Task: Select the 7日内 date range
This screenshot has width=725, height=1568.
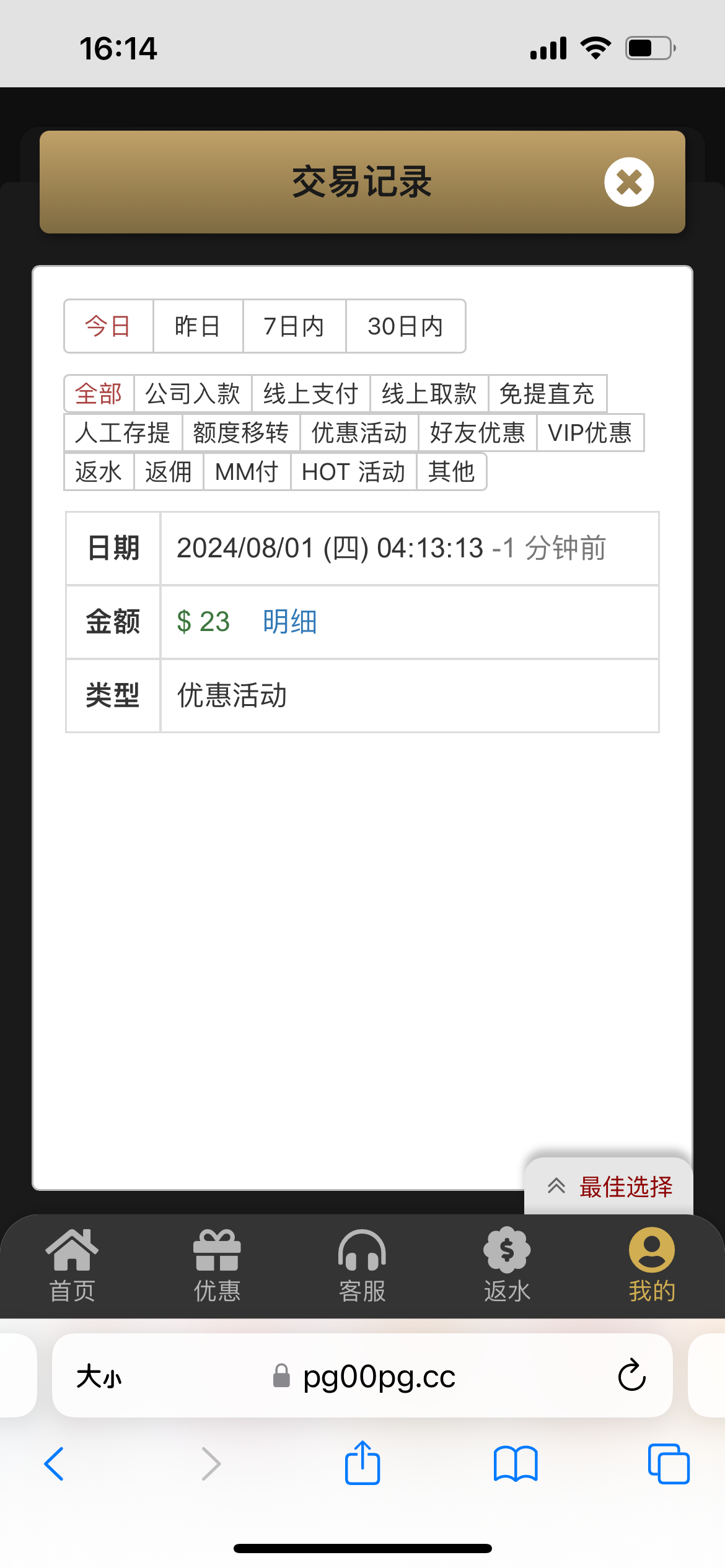Action: point(294,326)
